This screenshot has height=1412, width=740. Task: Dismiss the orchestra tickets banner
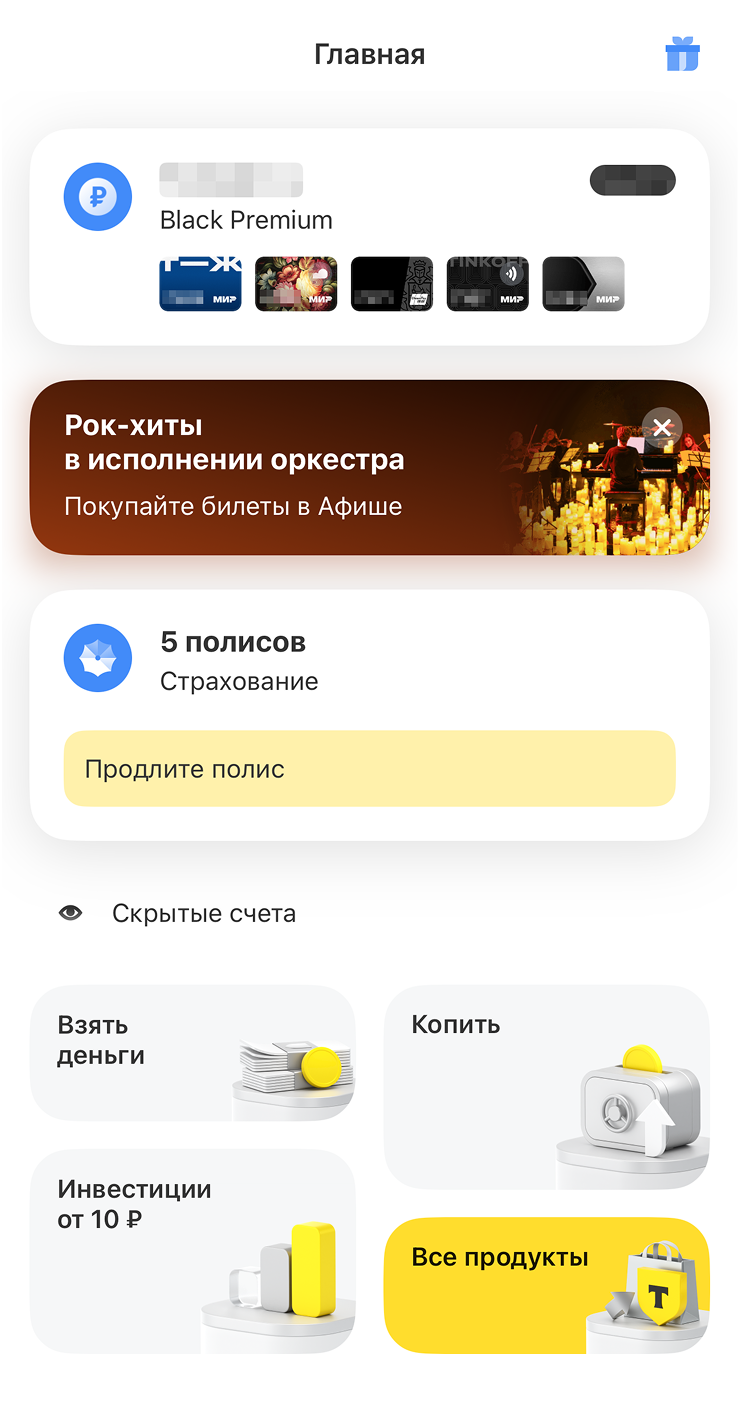pos(662,428)
